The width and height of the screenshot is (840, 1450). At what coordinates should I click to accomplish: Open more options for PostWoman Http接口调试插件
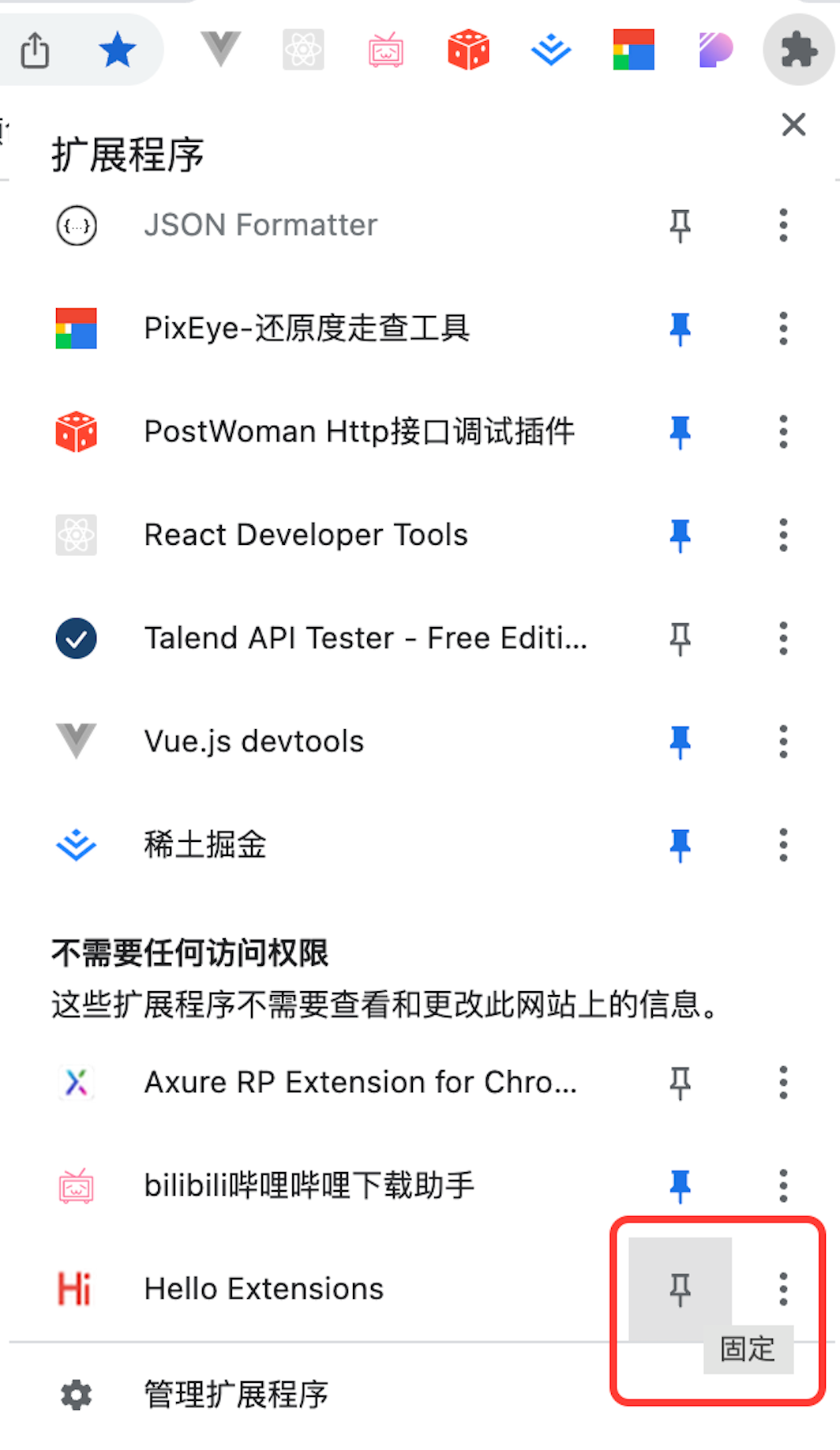coord(783,432)
